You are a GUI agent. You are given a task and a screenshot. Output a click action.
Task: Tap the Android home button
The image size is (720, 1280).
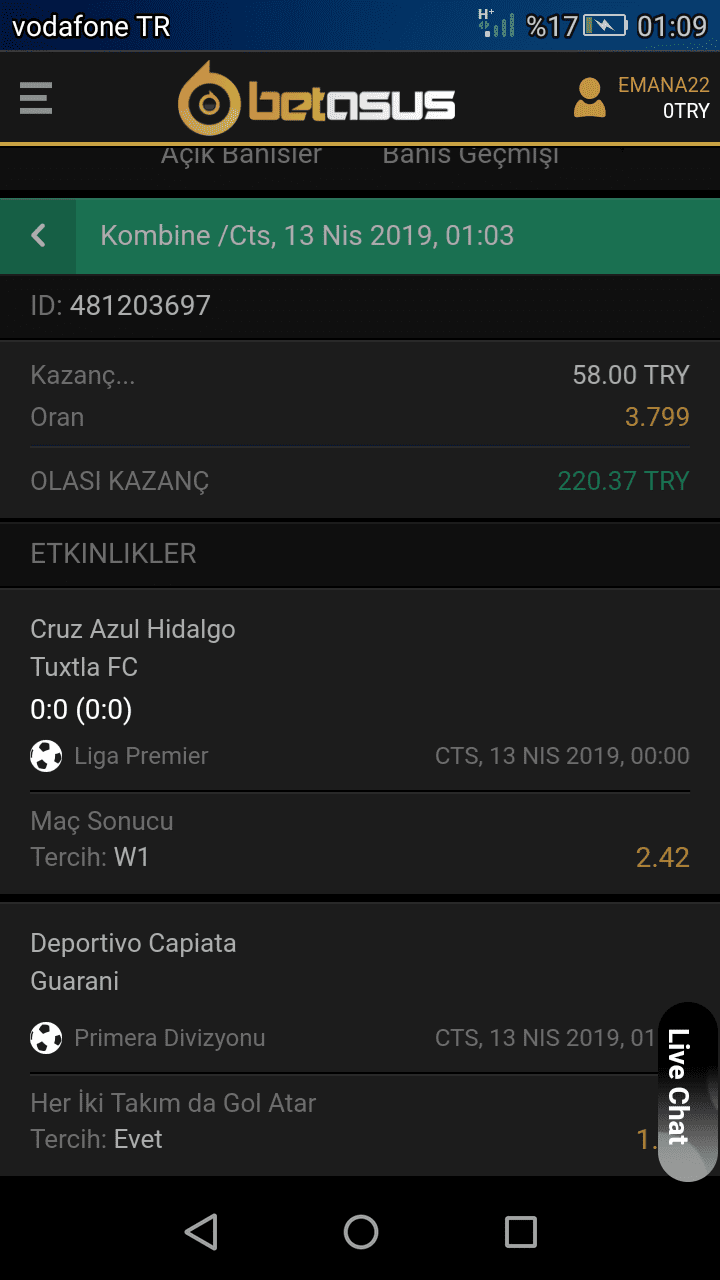(x=360, y=1231)
